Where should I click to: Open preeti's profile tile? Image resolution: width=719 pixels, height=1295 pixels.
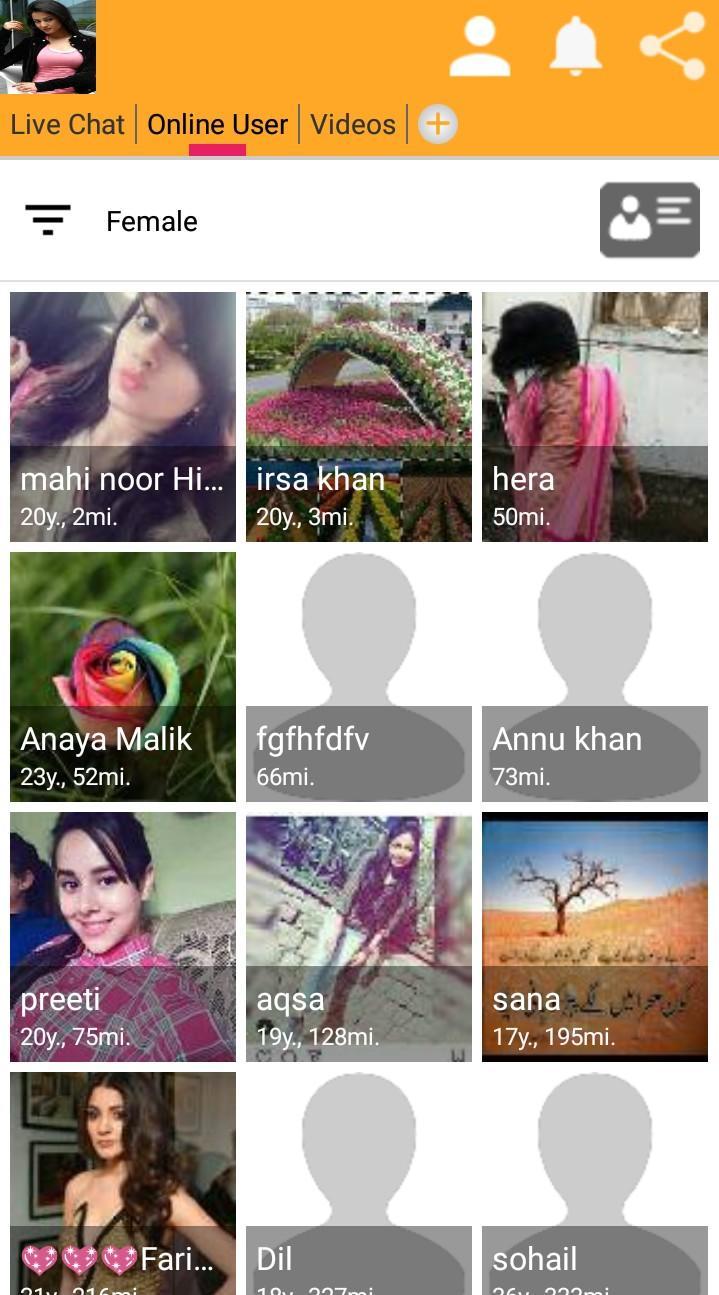pos(123,936)
